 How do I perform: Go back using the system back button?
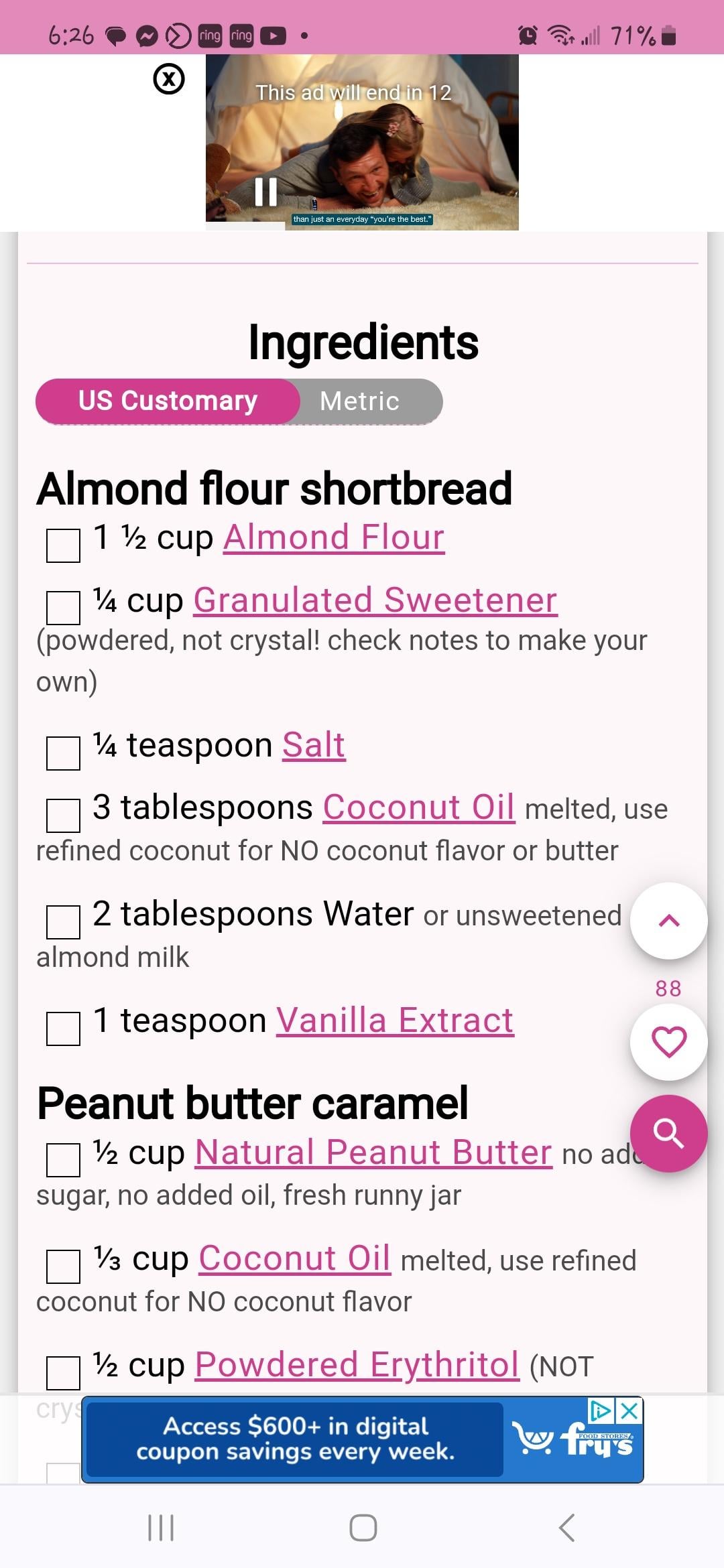[x=566, y=1528]
